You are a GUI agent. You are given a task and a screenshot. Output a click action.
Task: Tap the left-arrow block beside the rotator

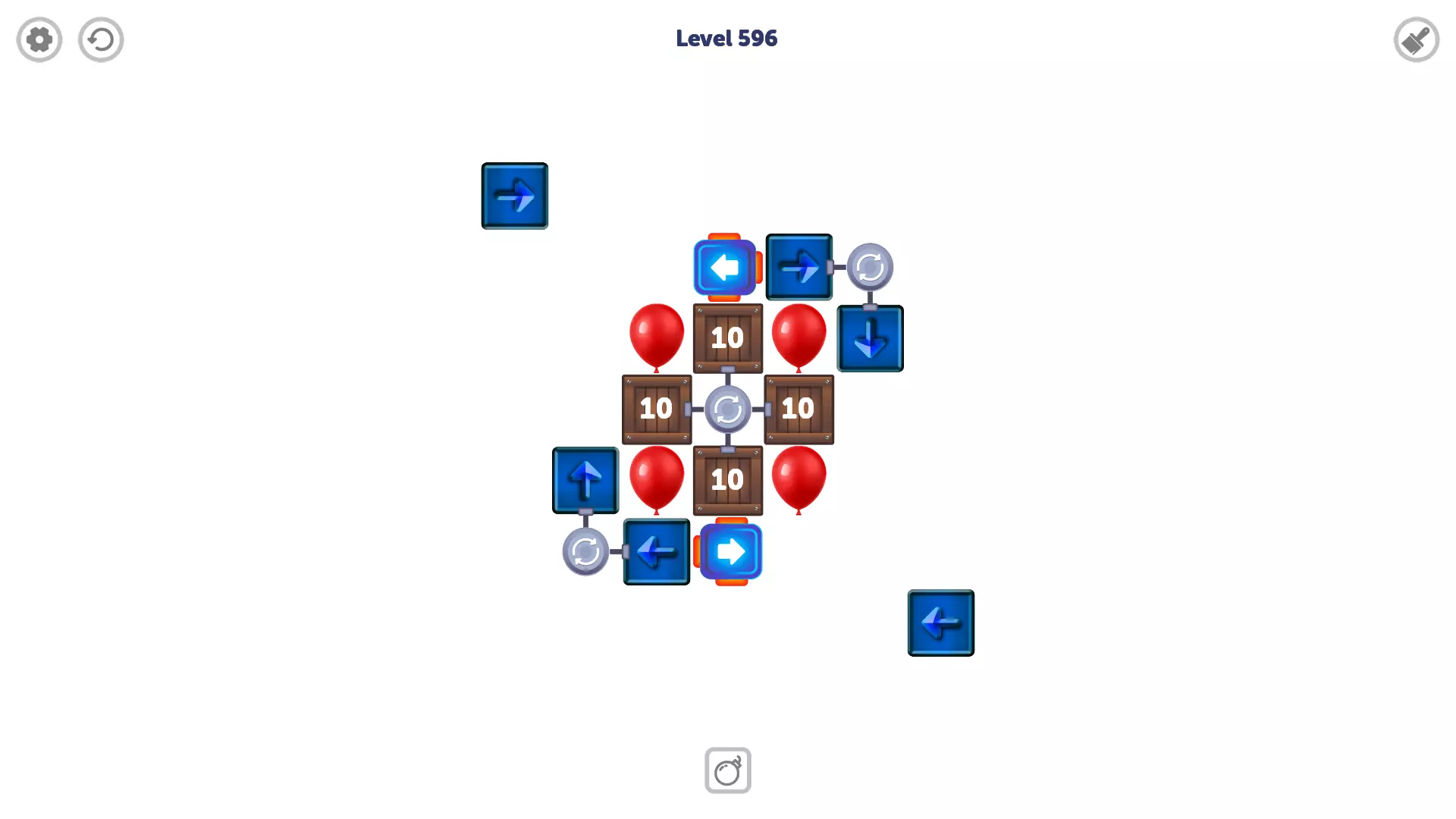pos(657,551)
